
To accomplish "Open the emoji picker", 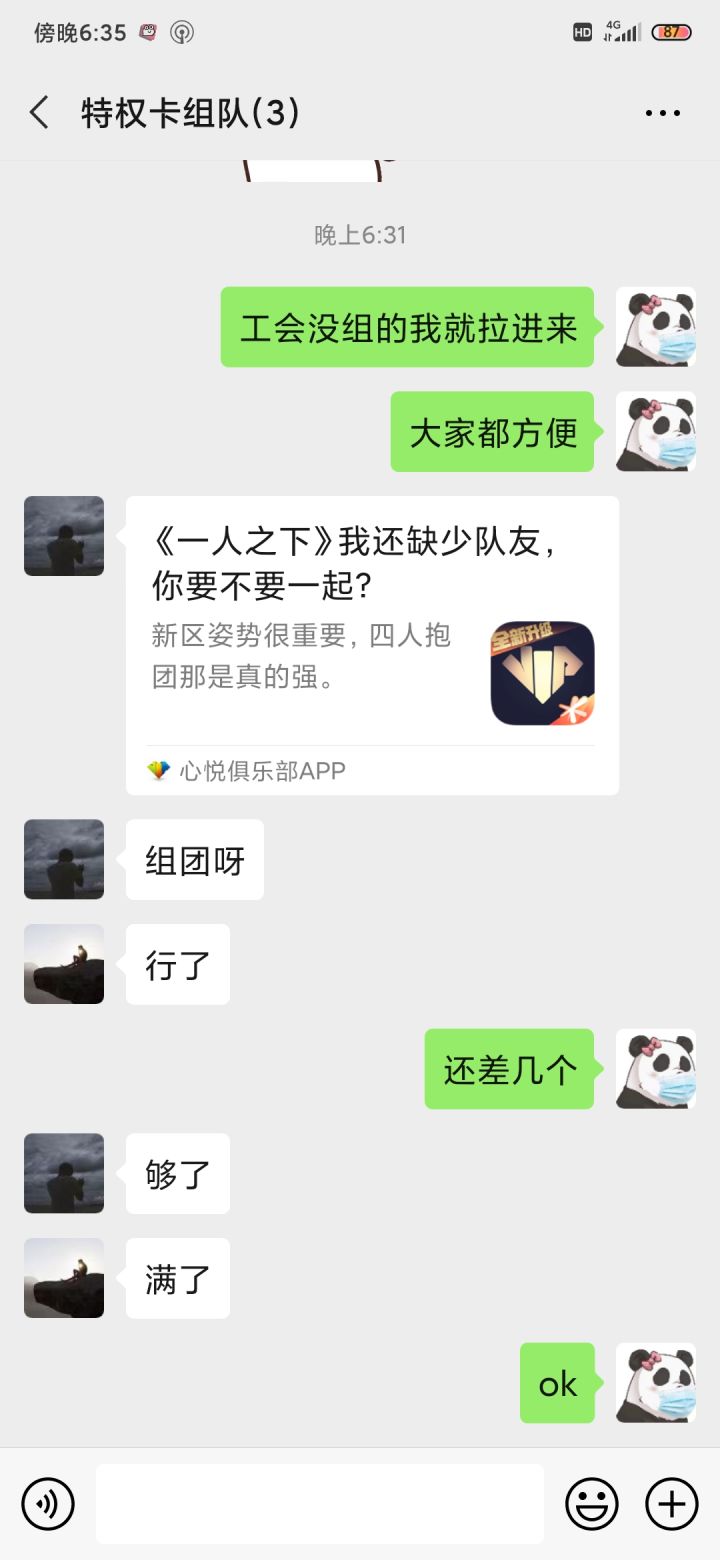I will coord(592,1503).
